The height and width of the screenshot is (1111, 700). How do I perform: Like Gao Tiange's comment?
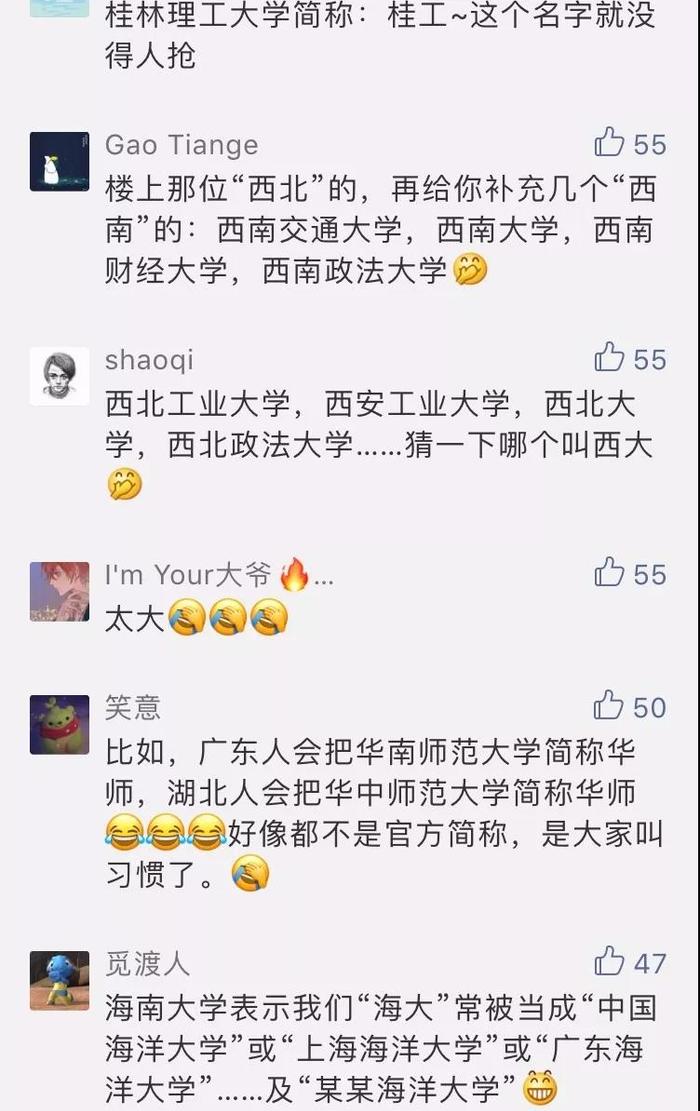610,143
